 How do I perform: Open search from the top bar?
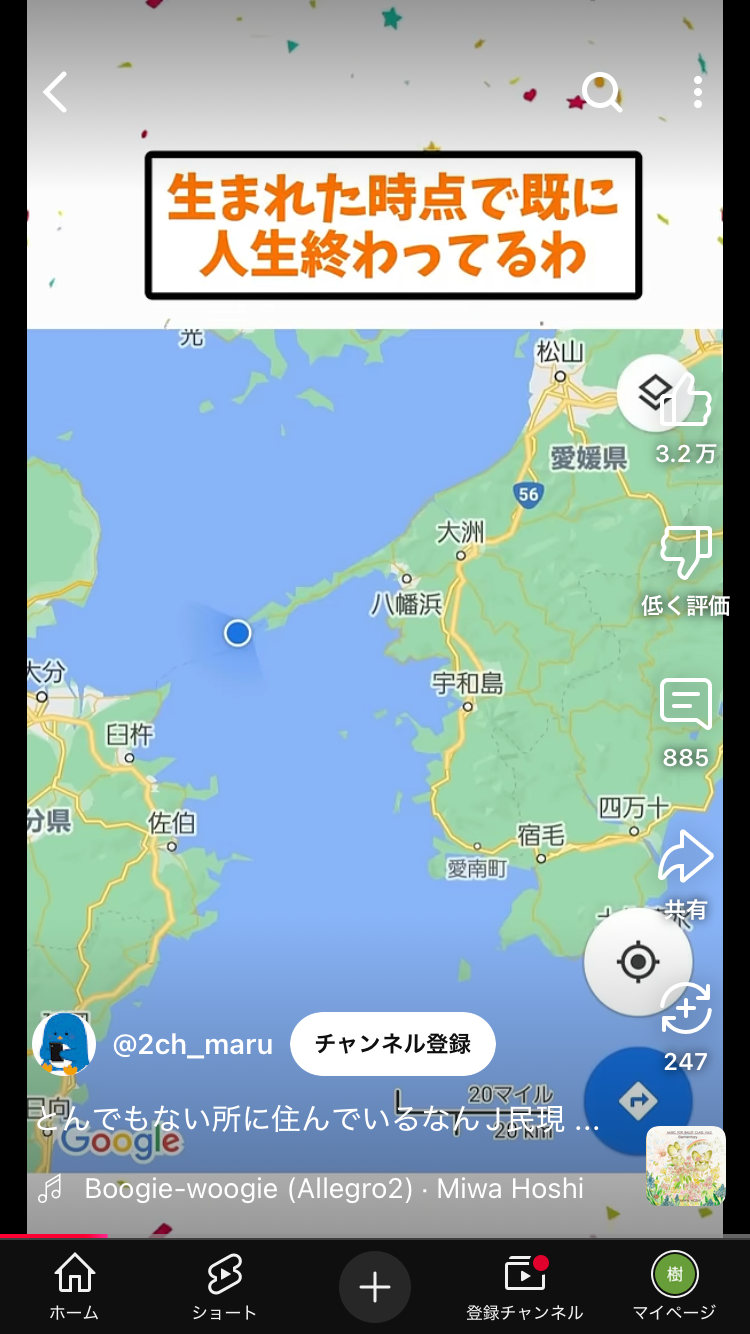point(602,93)
